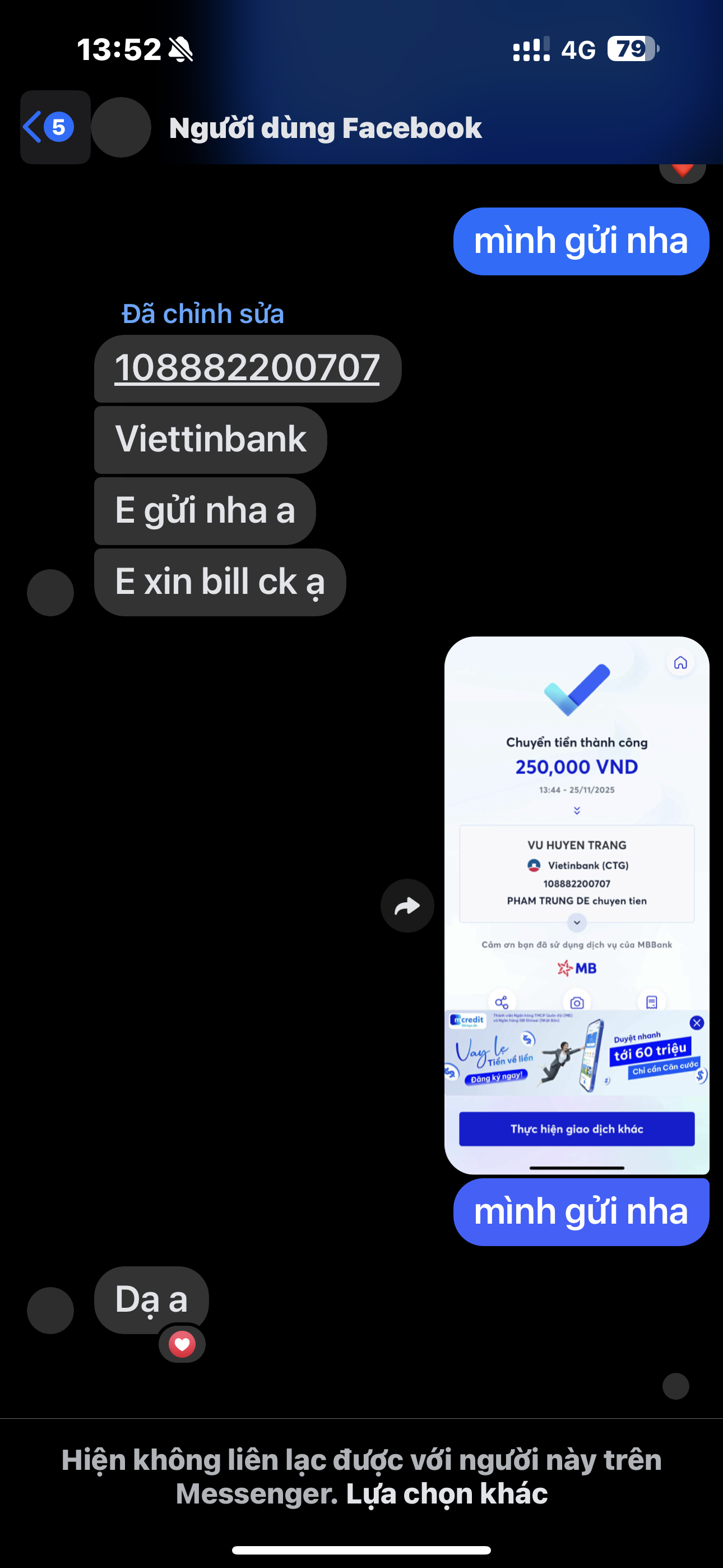Tap the camera icon to save receipt screenshot

[x=576, y=1000]
